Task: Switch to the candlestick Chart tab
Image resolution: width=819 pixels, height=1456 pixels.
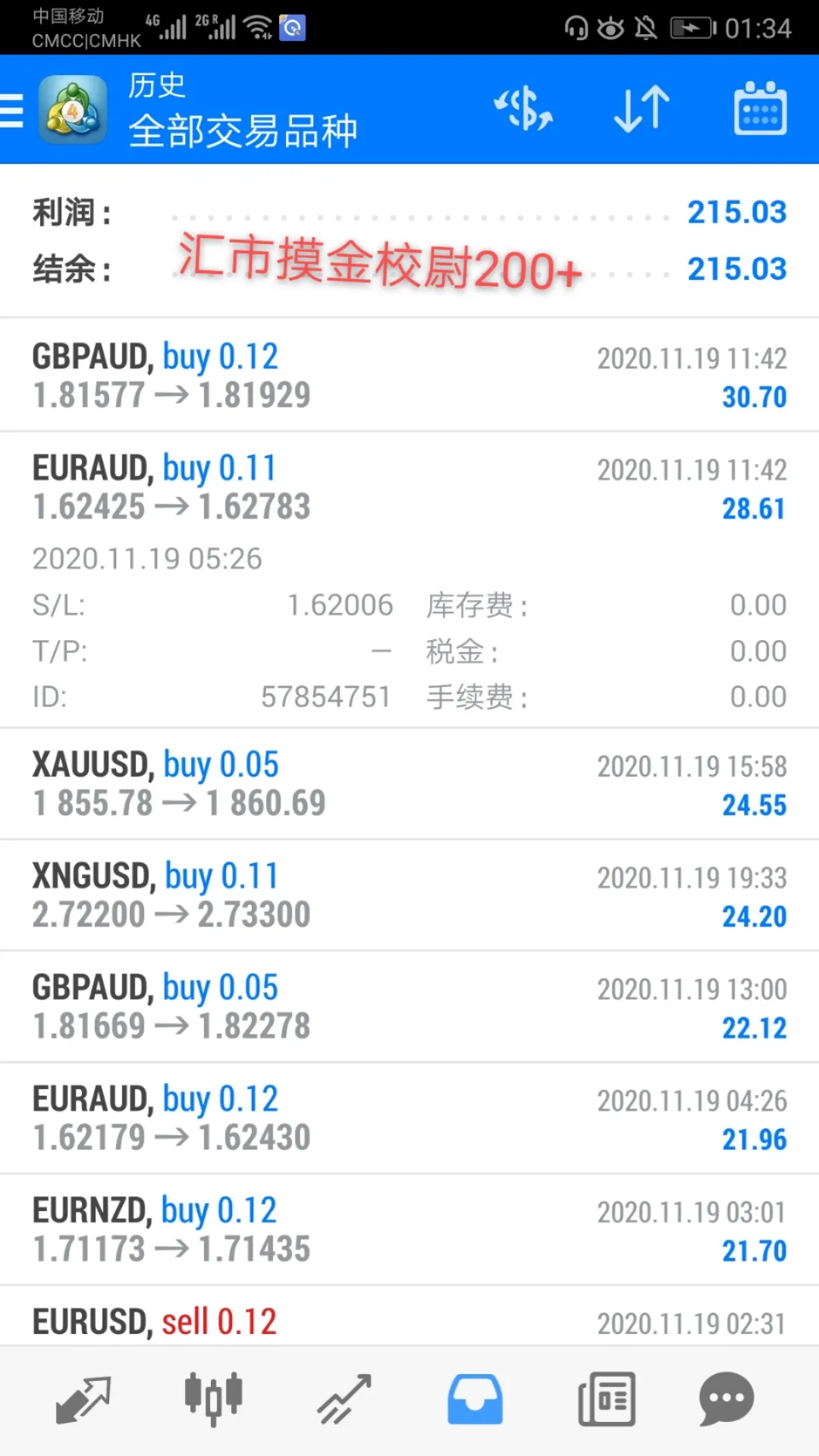Action: pyautogui.click(x=213, y=1398)
